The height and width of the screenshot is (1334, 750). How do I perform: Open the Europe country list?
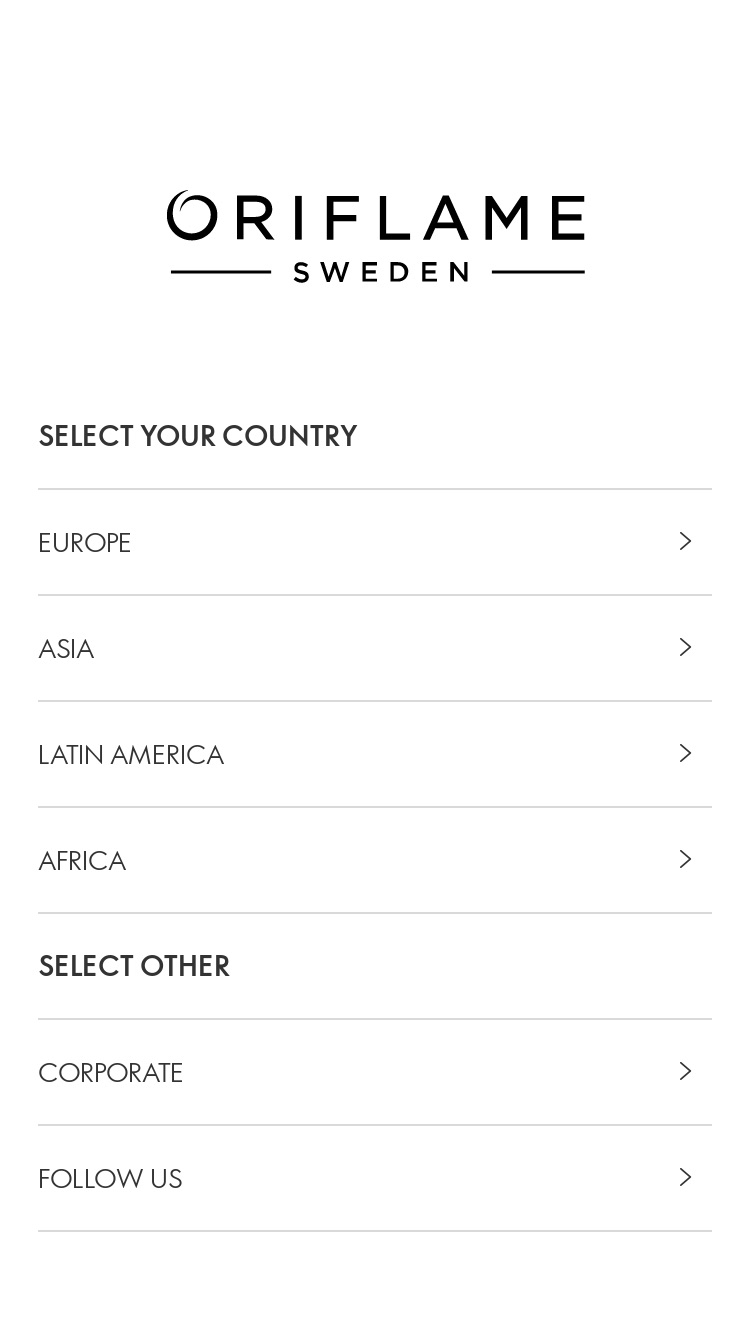tap(375, 542)
